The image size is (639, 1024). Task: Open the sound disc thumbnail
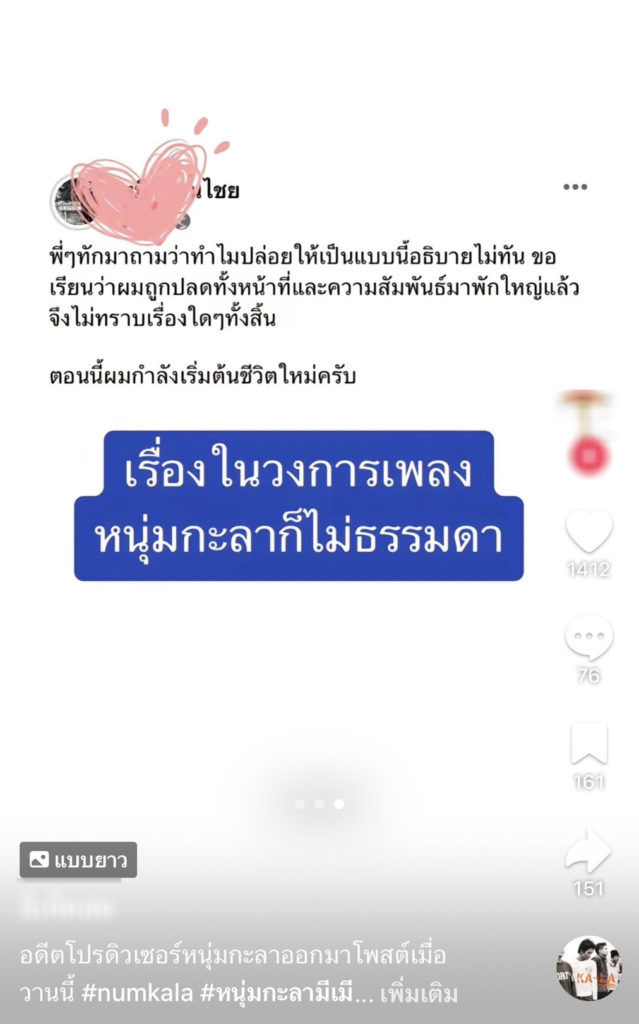click(589, 967)
